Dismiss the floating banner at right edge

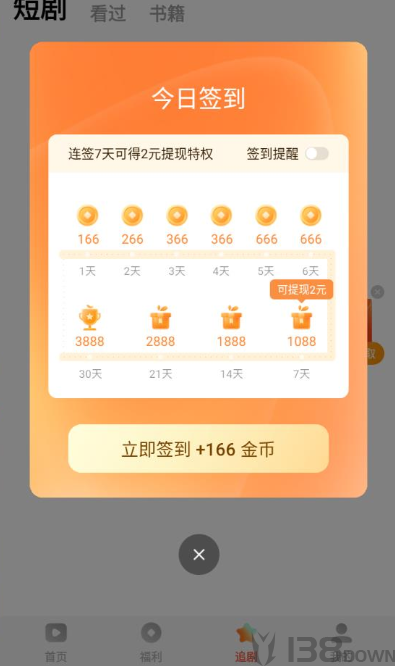pyautogui.click(x=377, y=292)
